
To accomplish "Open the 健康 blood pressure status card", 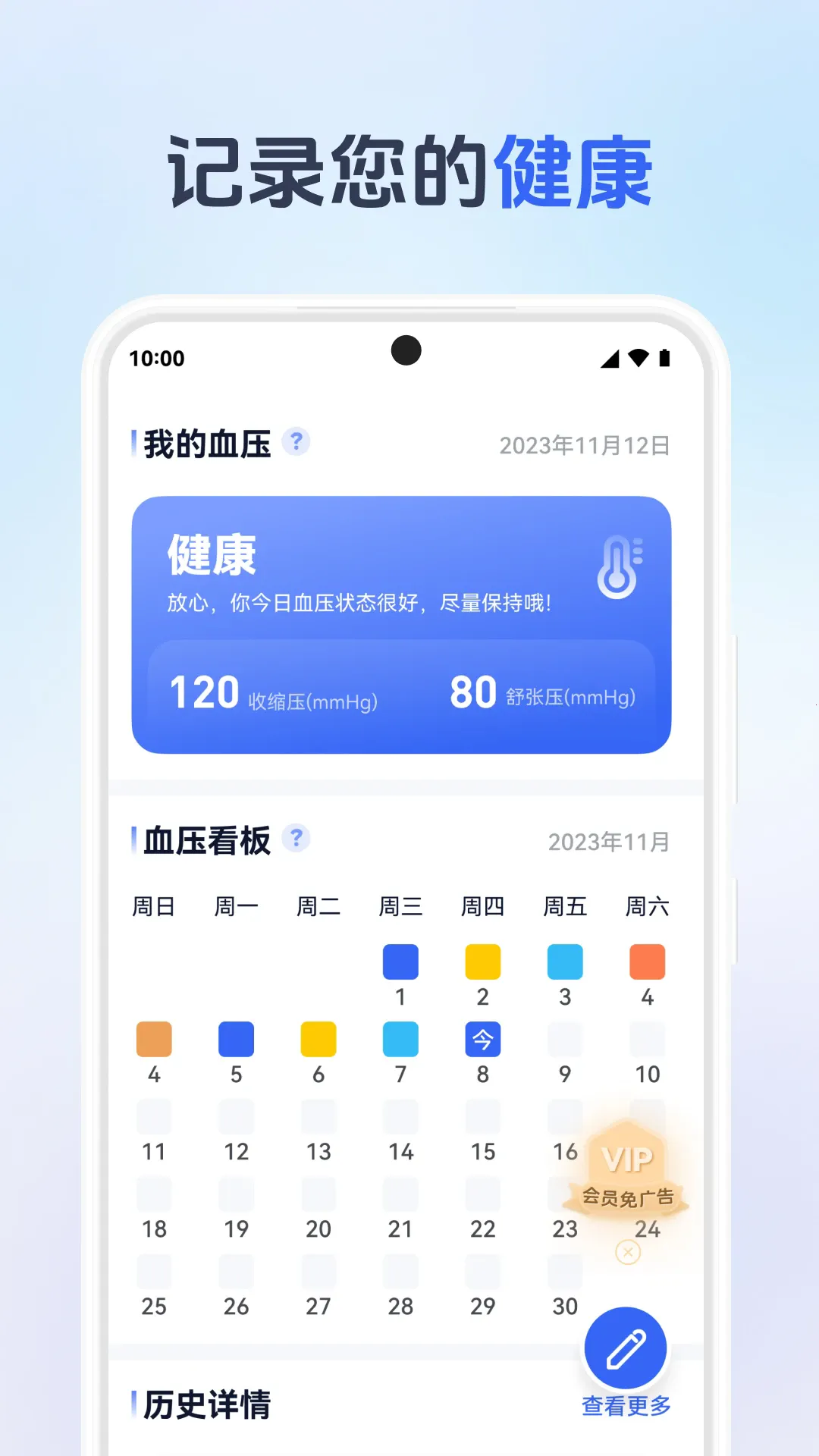I will click(400, 622).
